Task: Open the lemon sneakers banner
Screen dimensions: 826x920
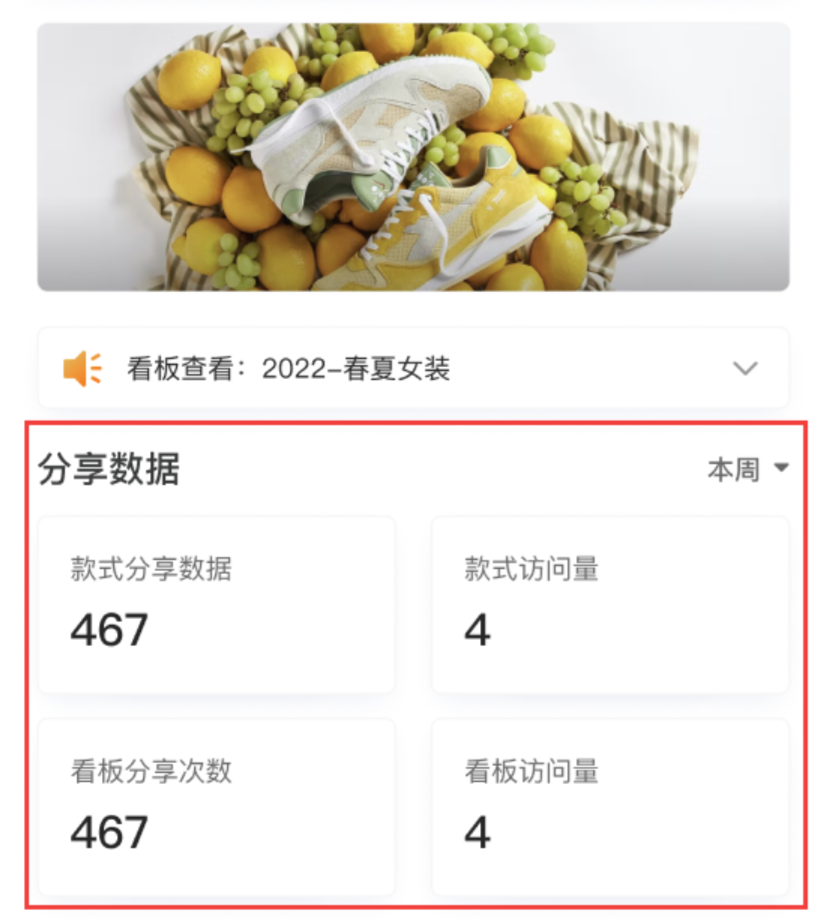Action: 413,157
